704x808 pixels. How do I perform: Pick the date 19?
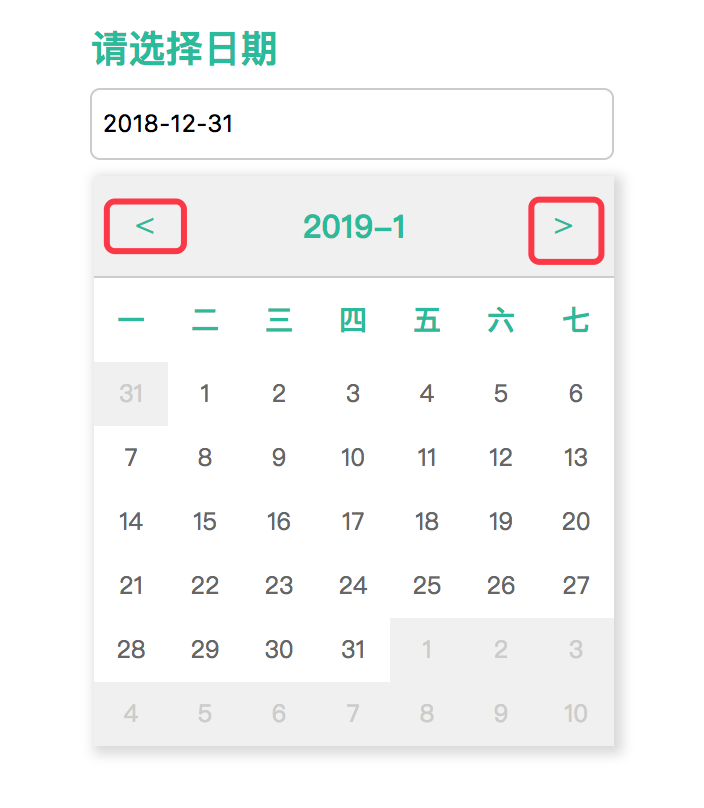(x=501, y=522)
